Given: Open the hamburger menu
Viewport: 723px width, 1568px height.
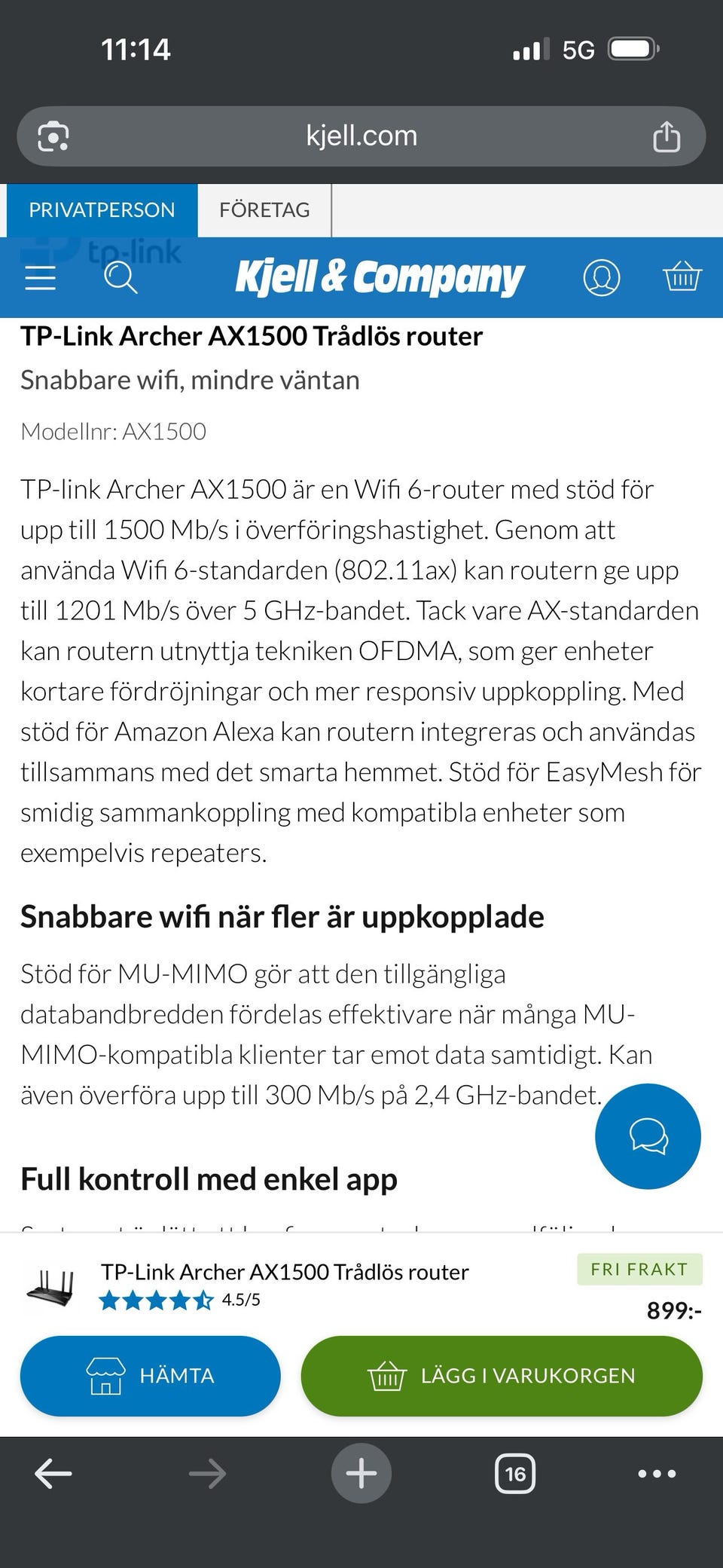Looking at the screenshot, I should pos(41,277).
